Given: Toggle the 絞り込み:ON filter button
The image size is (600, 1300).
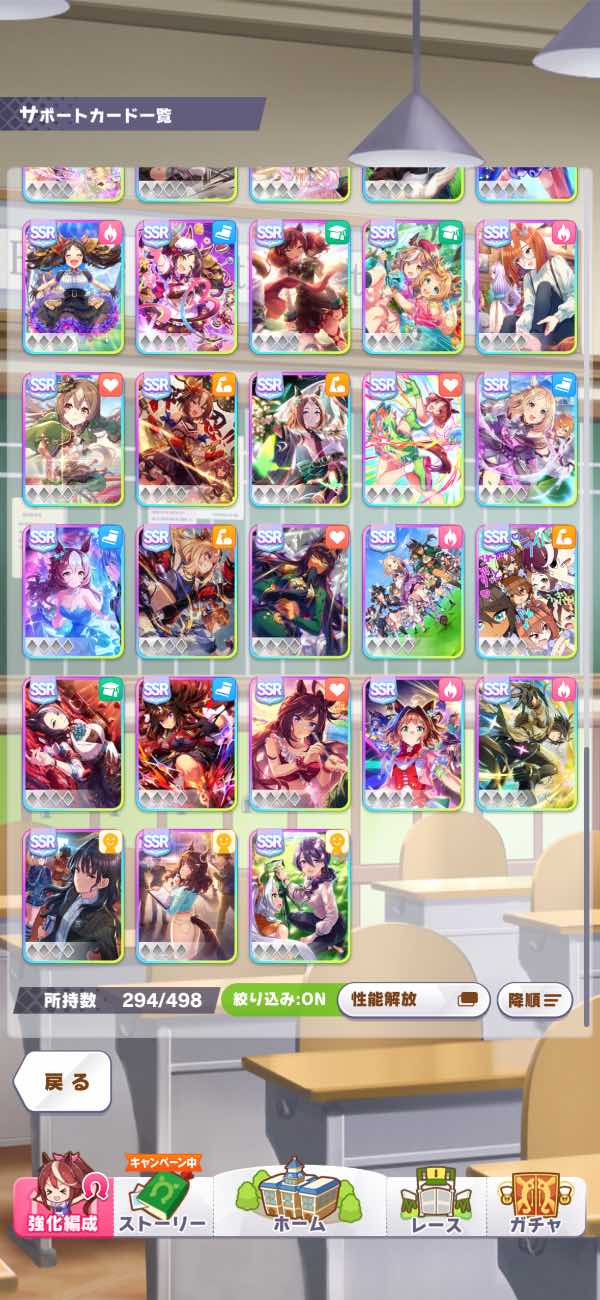Looking at the screenshot, I should pos(277,998).
